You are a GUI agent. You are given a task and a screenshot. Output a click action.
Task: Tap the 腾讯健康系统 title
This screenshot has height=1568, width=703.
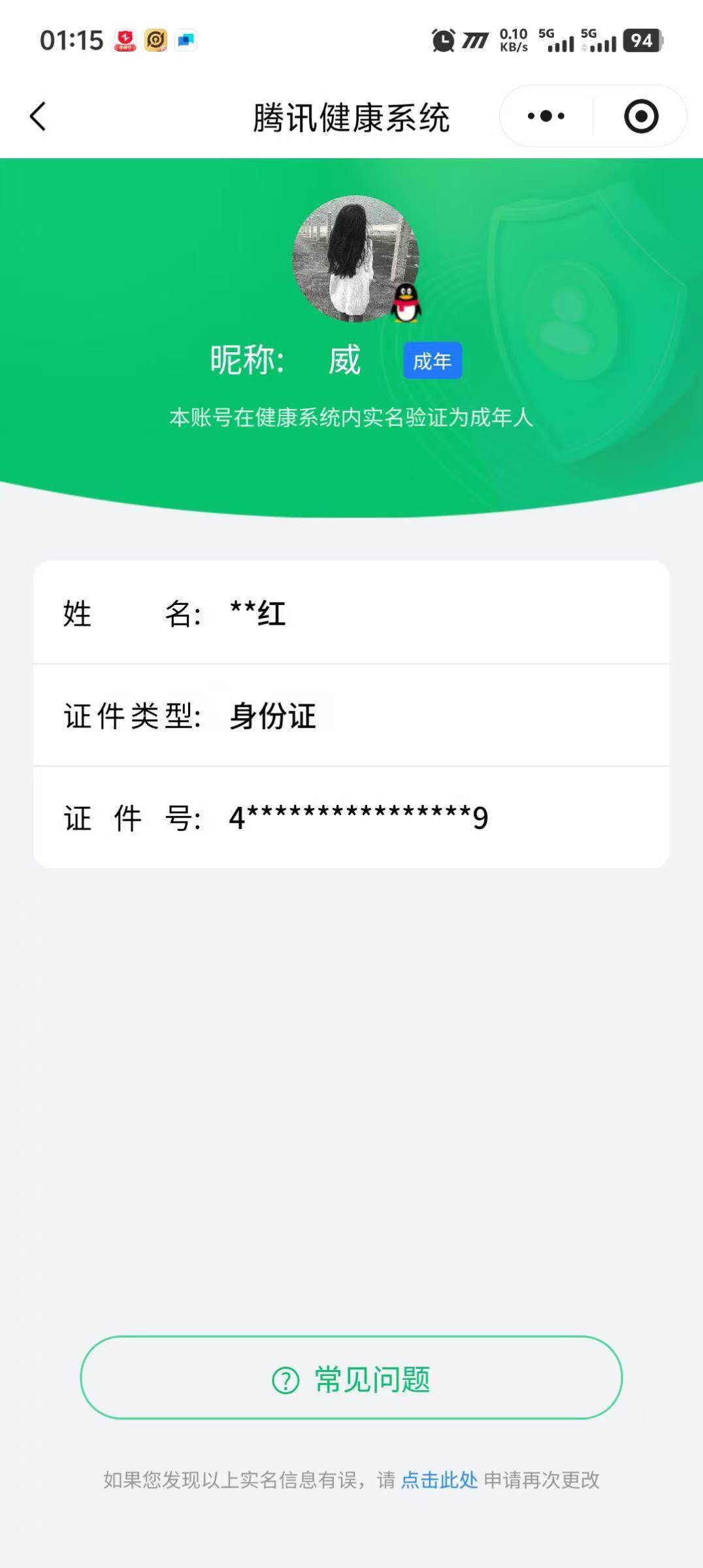351,116
